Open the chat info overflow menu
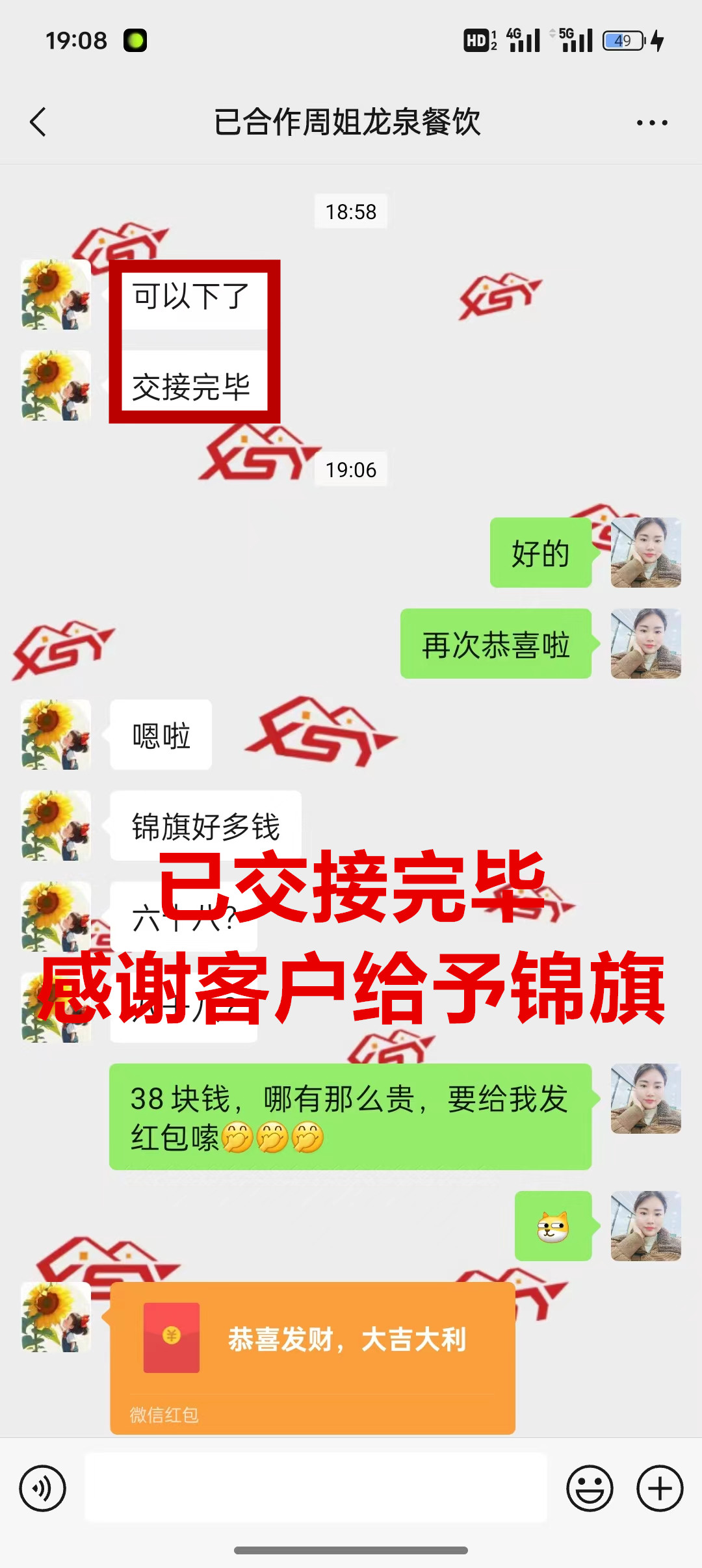 (651, 122)
